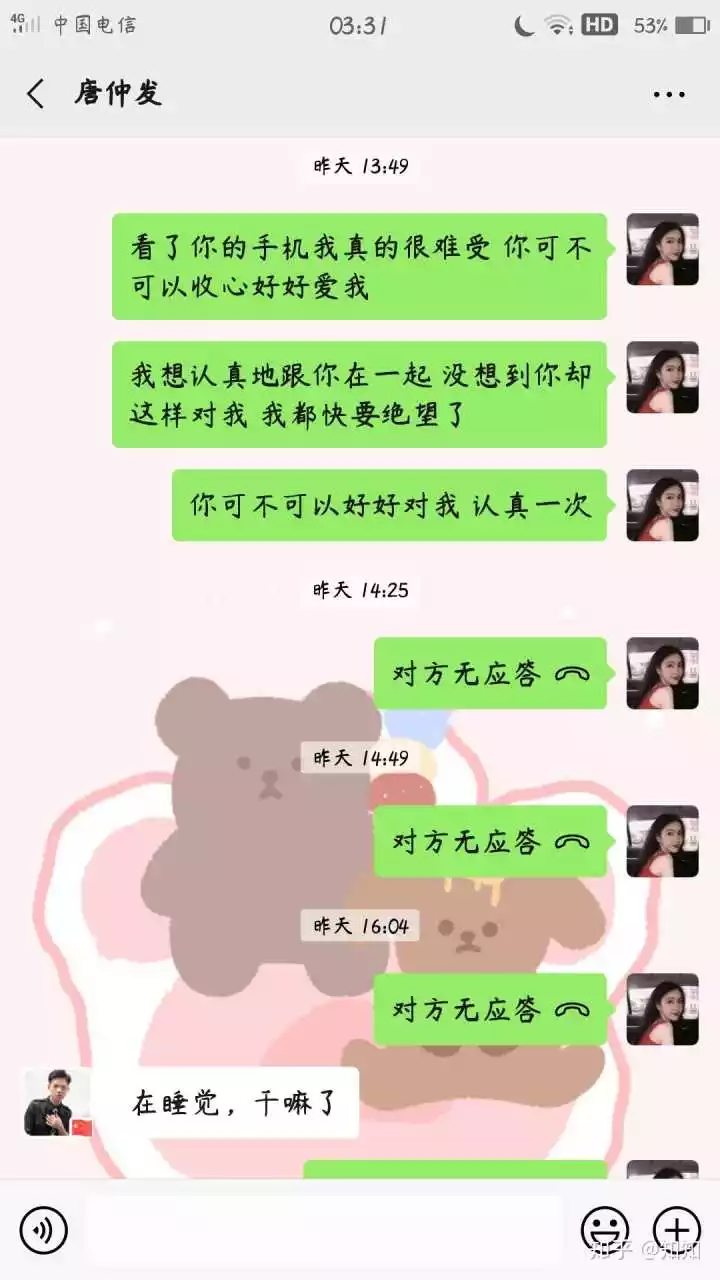Screen dimensions: 720x1280
Task: Tap 唐仲发's avatar beside the 在睡觉 message
Action: pyautogui.click(x=56, y=1100)
